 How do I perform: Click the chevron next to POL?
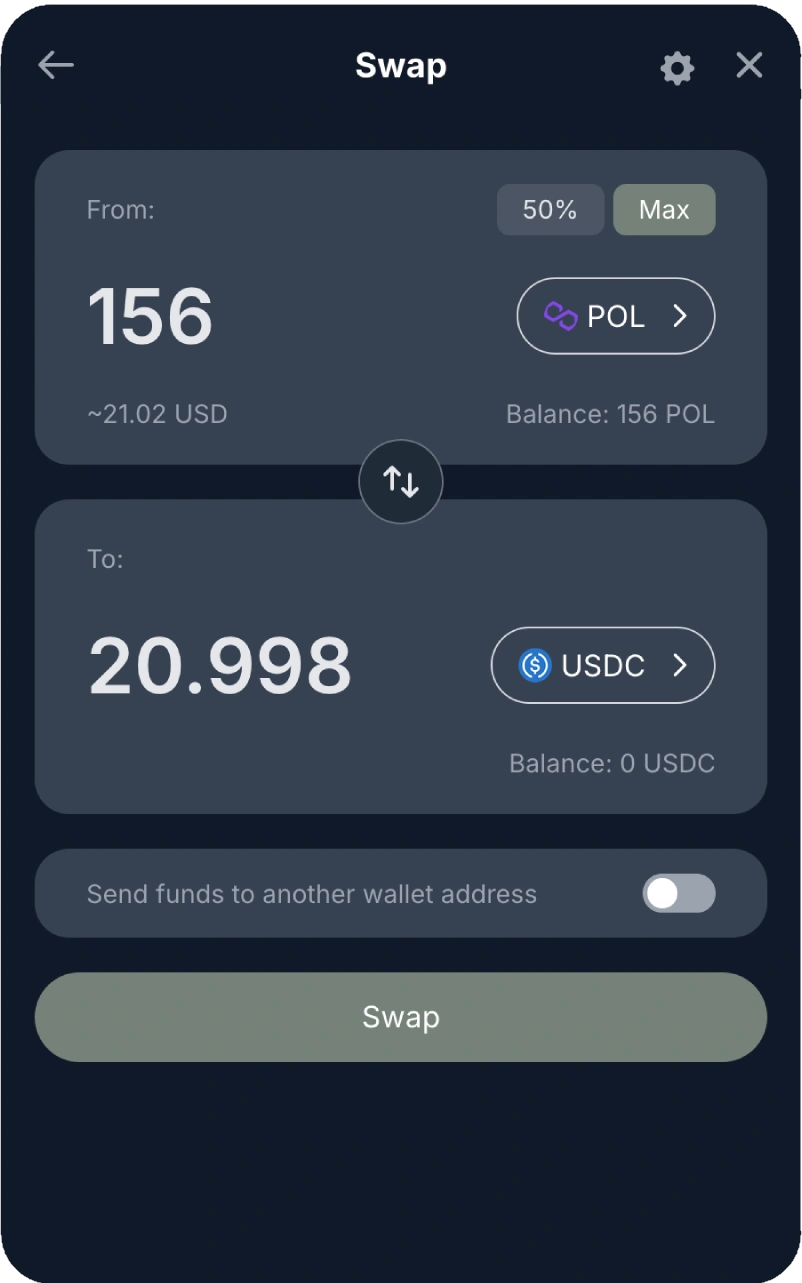(681, 316)
